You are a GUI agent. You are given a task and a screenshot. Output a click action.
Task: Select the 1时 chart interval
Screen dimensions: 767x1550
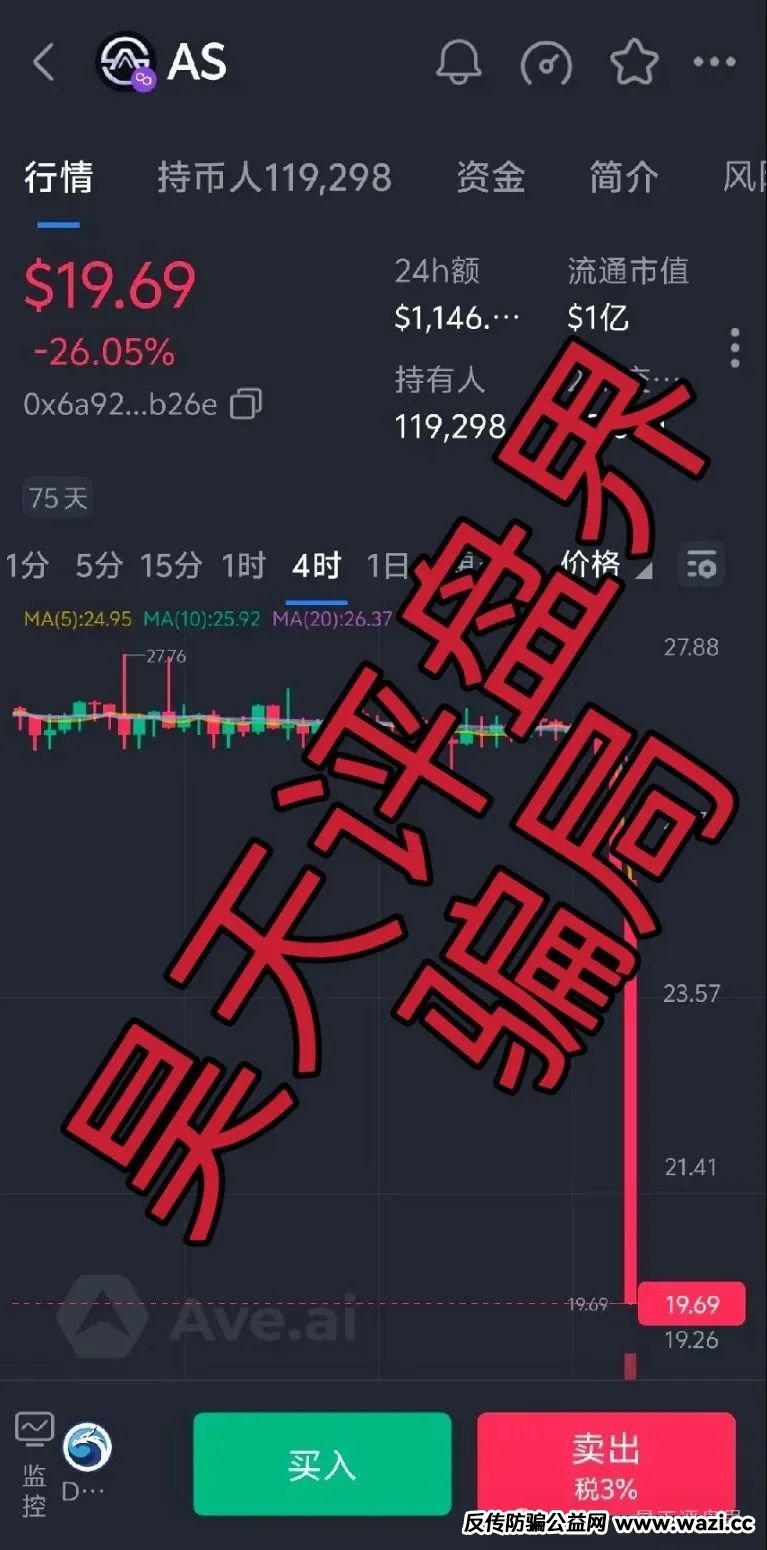pyautogui.click(x=243, y=566)
